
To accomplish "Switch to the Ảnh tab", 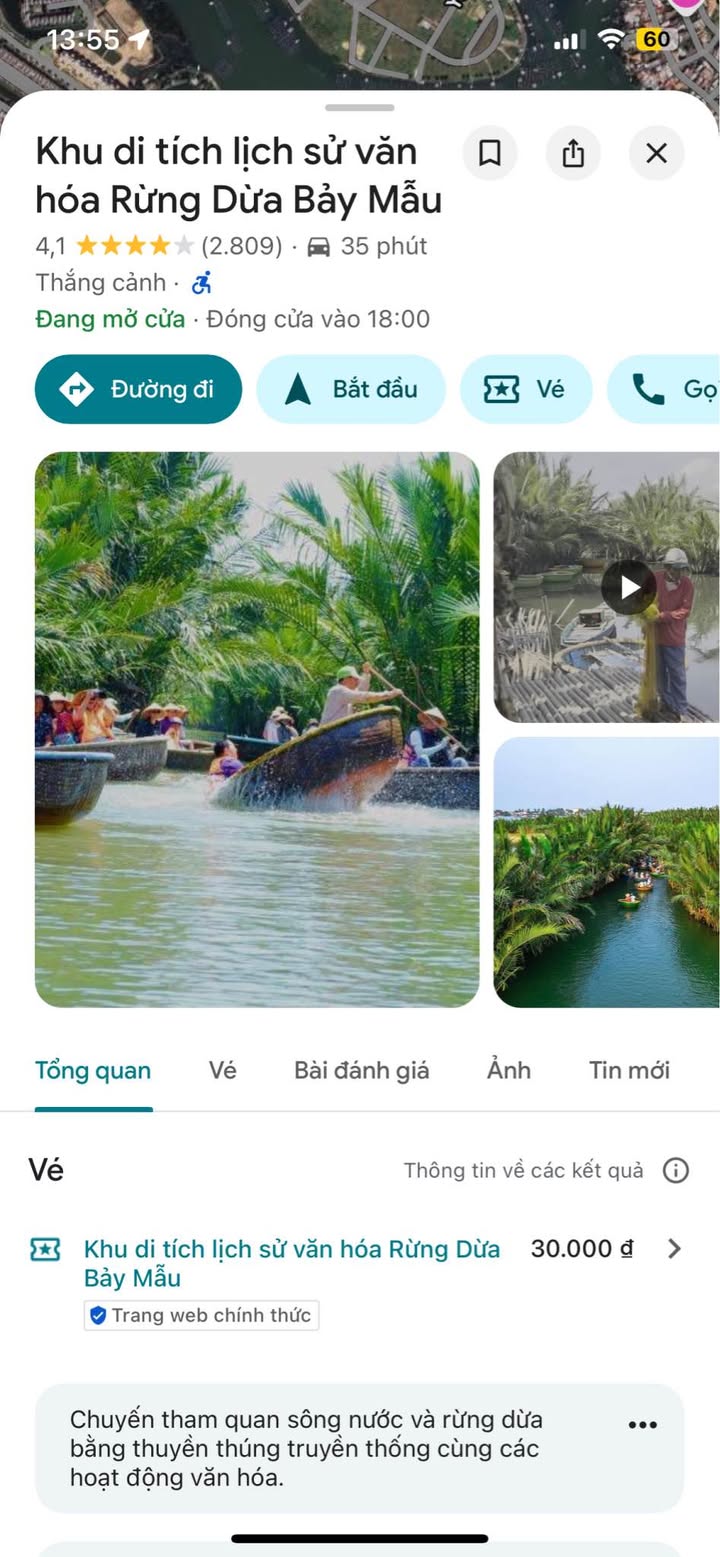I will pyautogui.click(x=509, y=1071).
